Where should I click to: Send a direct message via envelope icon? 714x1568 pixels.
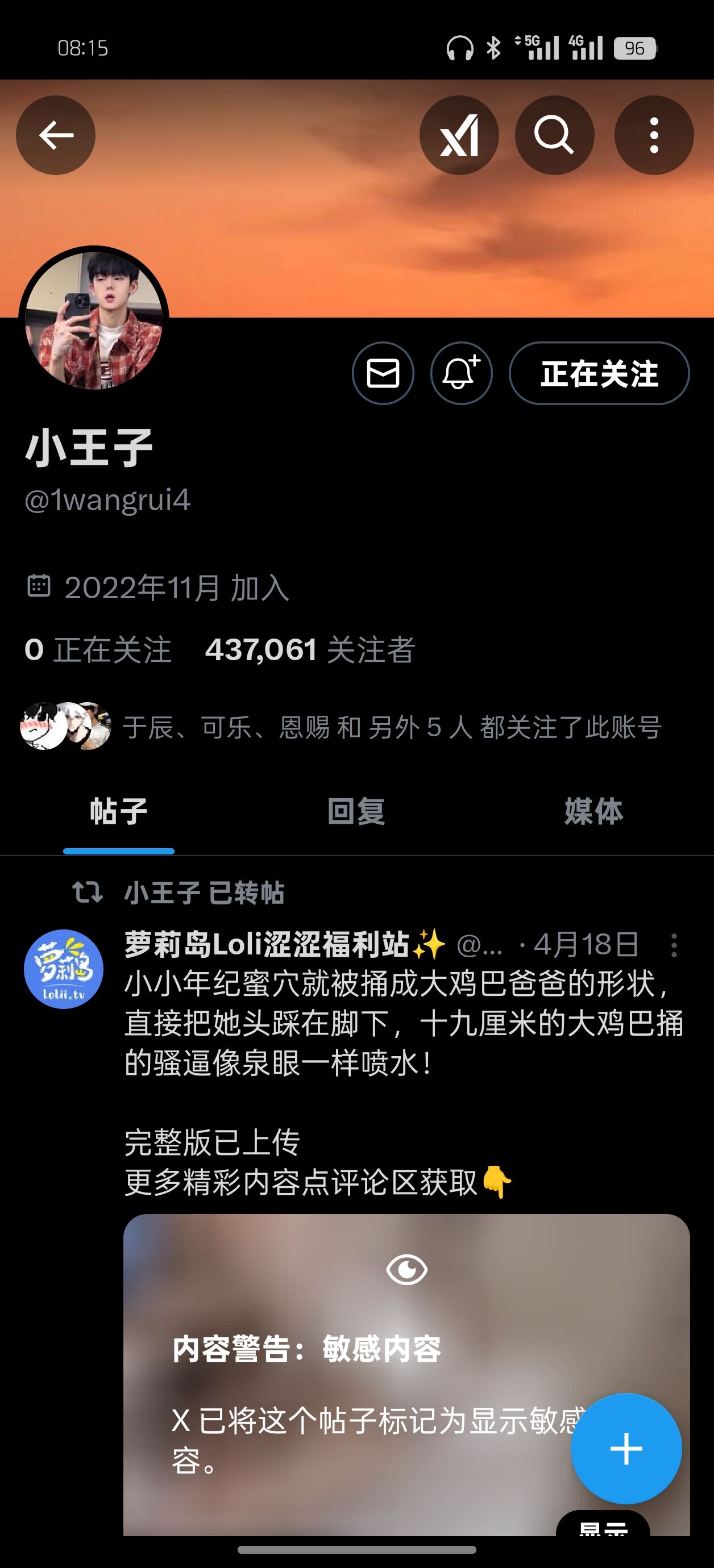point(383,373)
